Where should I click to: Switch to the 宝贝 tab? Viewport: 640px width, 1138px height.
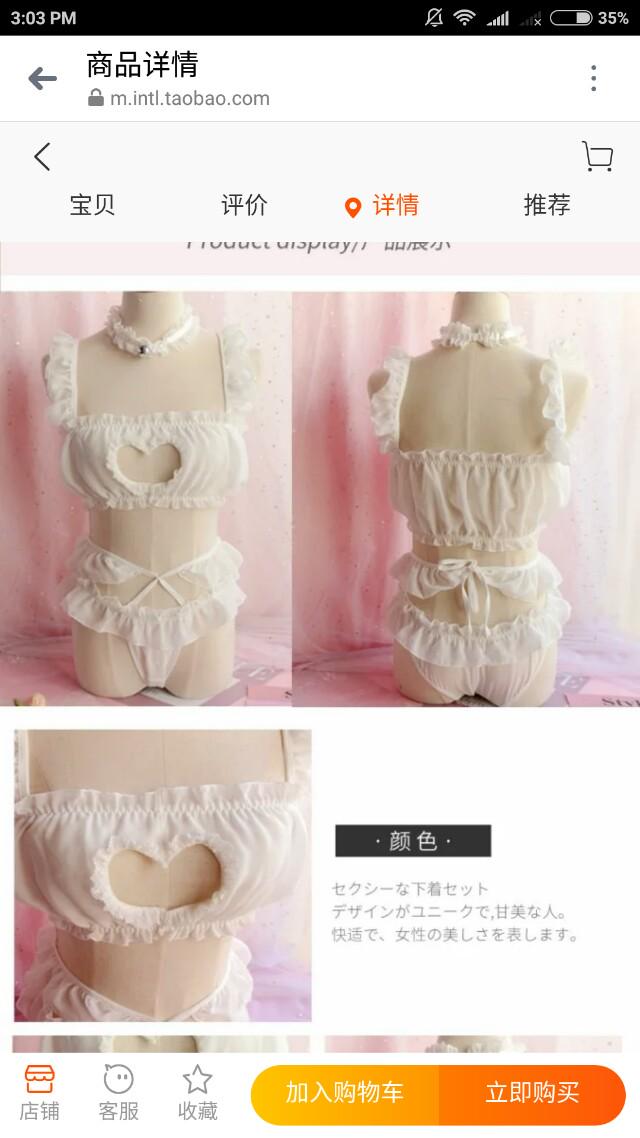[x=92, y=205]
